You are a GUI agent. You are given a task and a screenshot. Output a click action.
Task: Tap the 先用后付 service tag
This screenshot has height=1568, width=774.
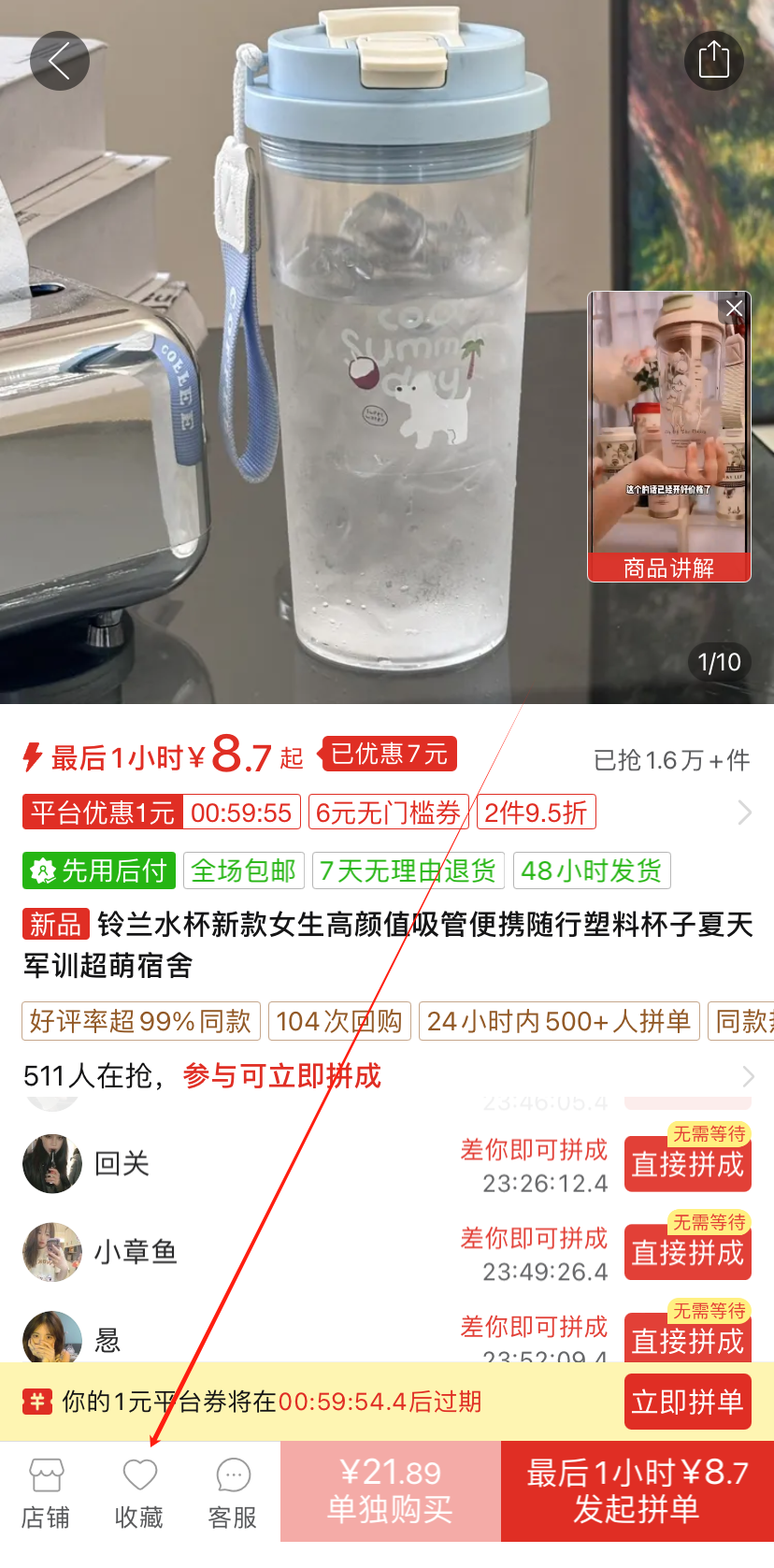[x=99, y=870]
